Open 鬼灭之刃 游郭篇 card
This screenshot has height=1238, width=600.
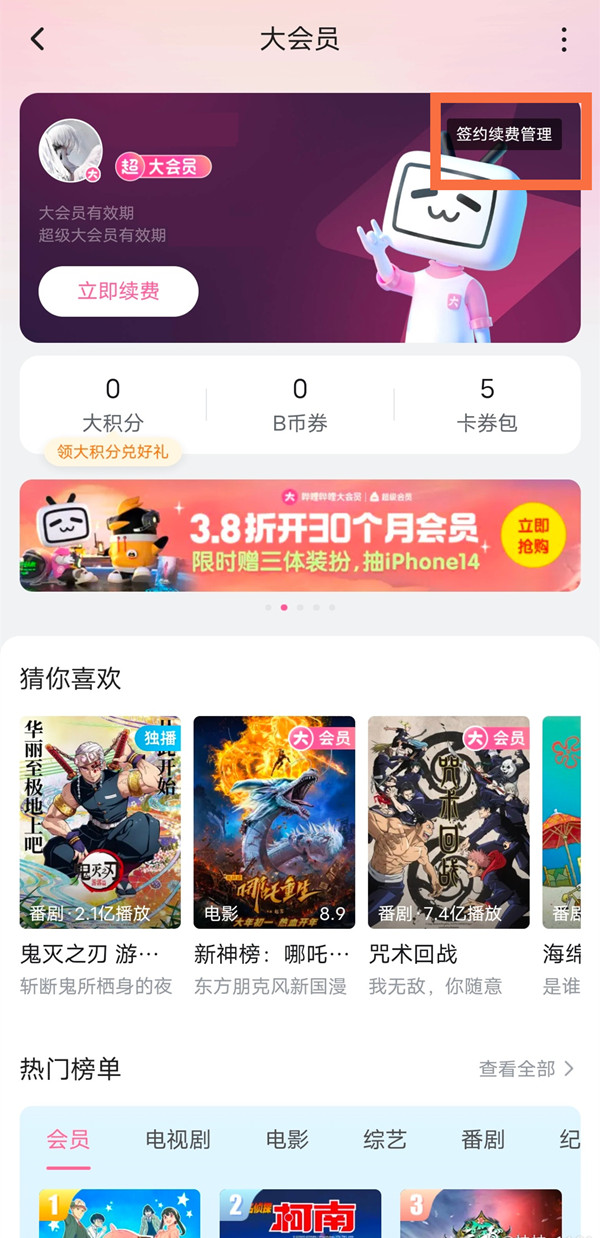(x=100, y=822)
